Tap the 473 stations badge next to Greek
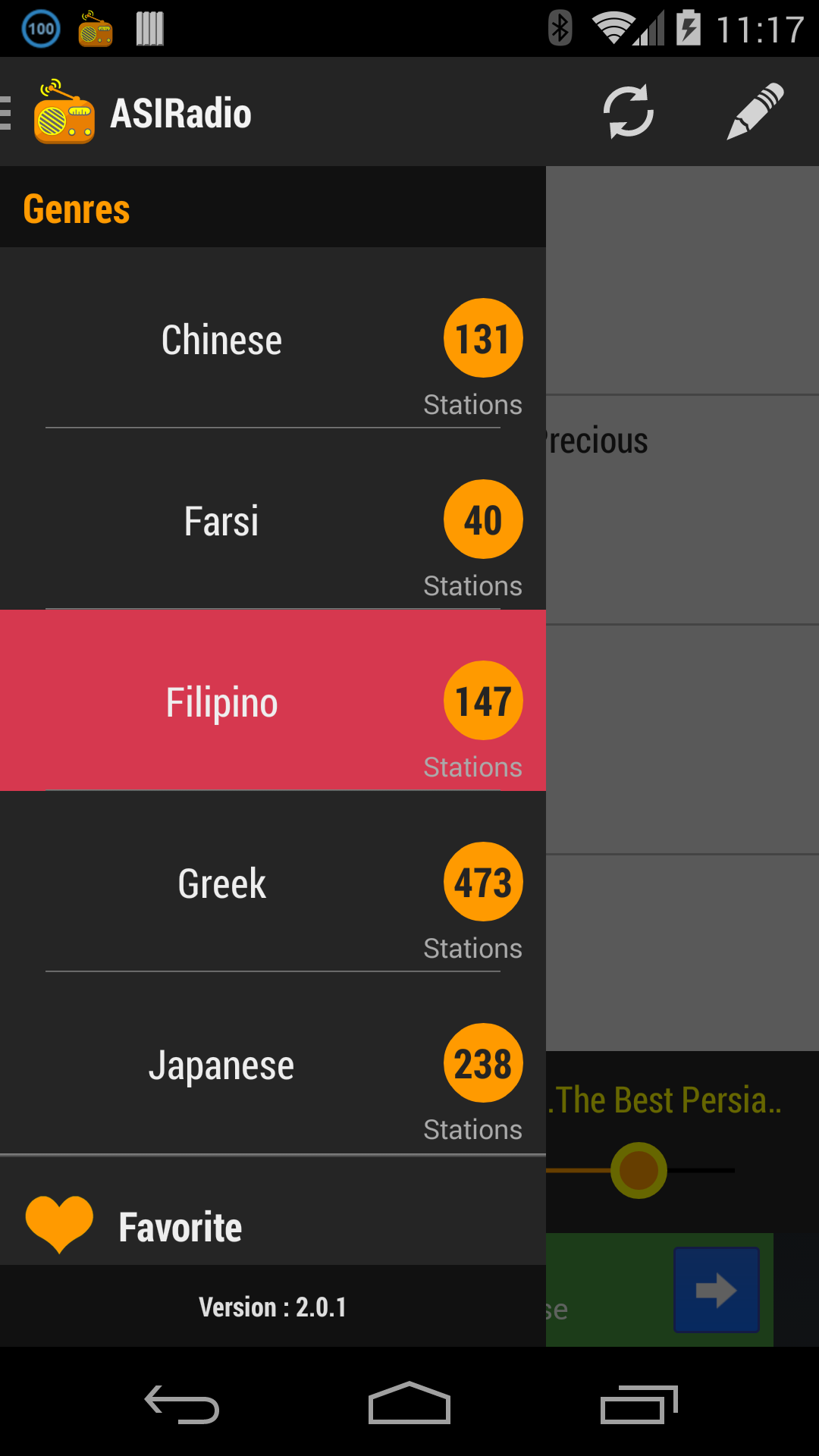Viewport: 819px width, 1456px height. [483, 881]
